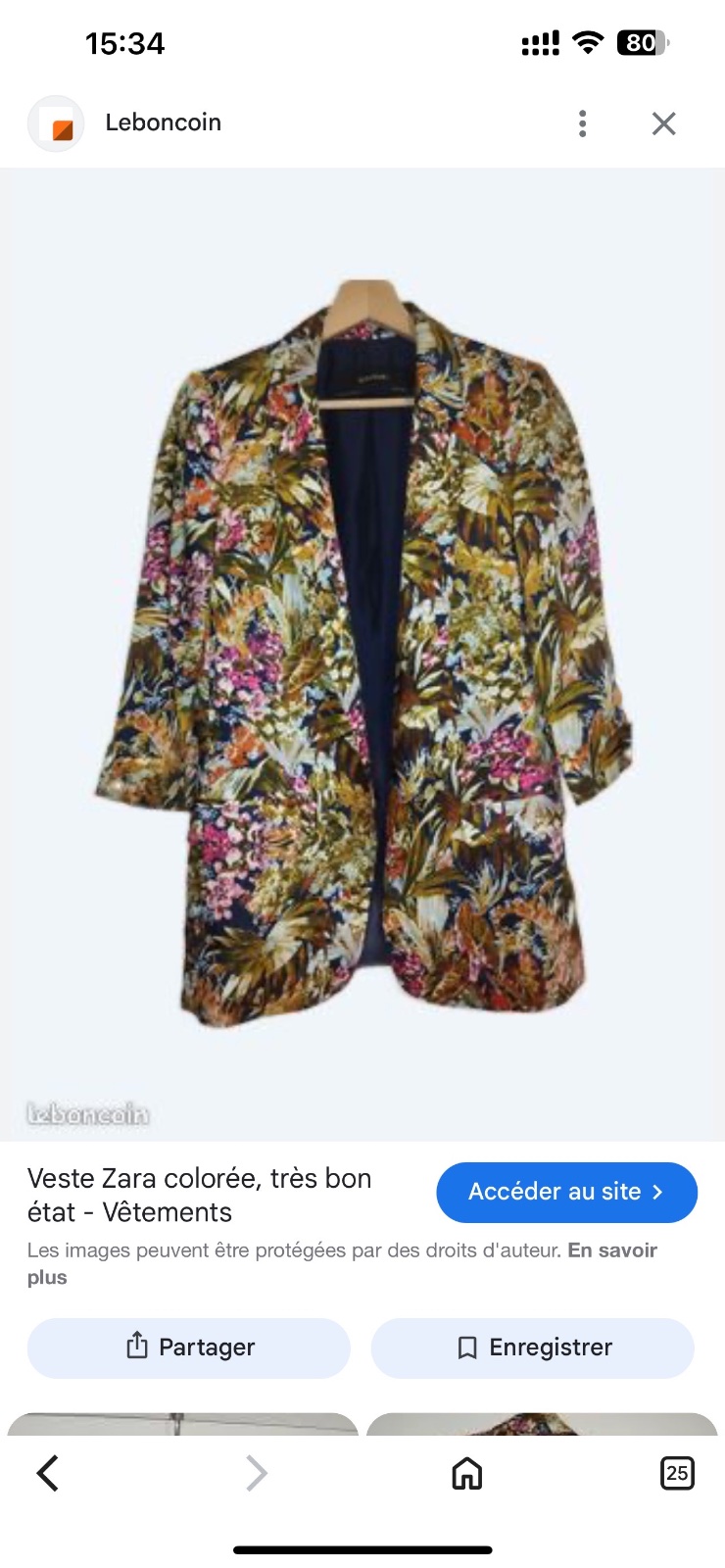Share this image with Partager

[x=189, y=1347]
